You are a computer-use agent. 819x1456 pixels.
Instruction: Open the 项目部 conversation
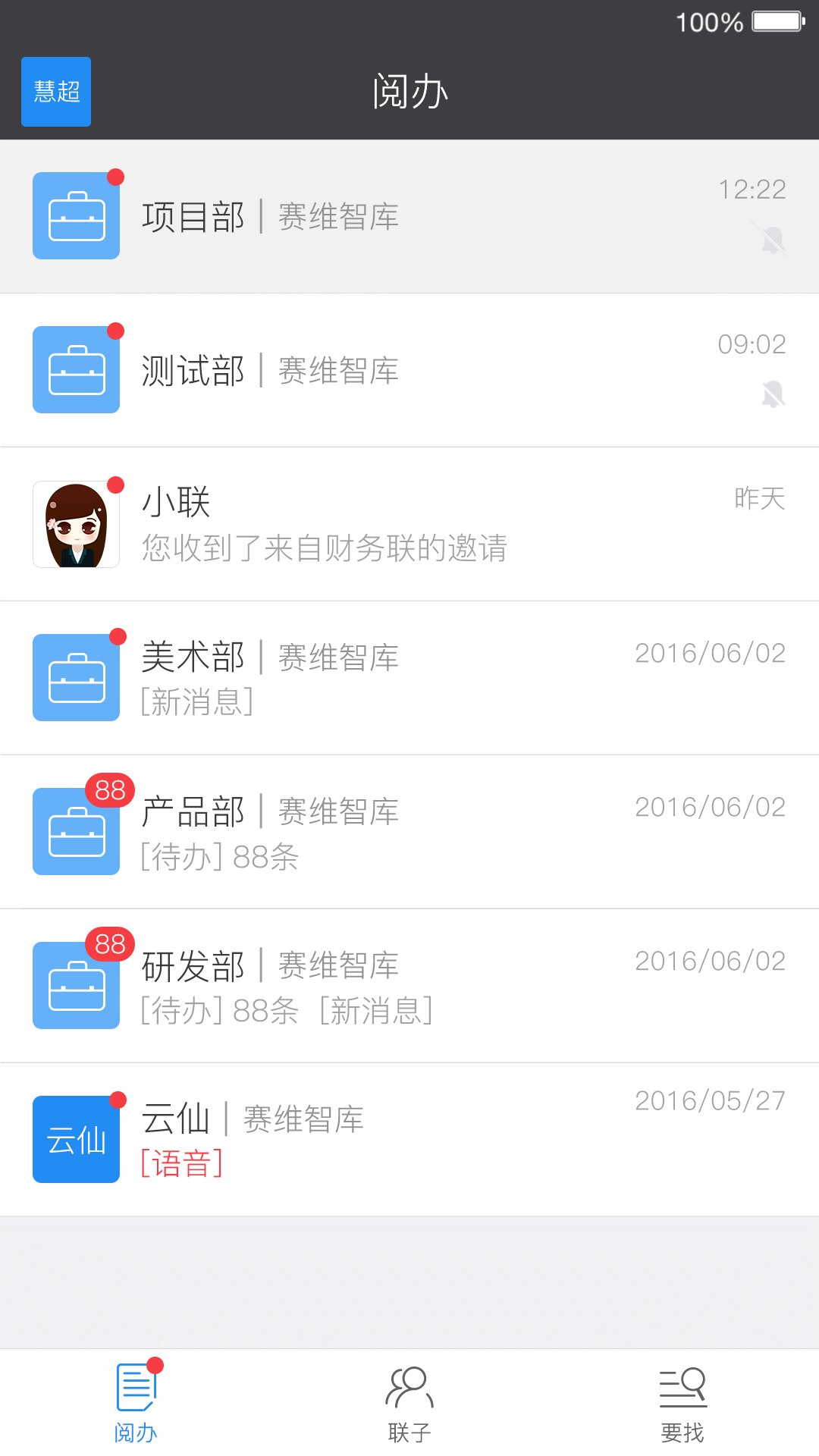[409, 217]
